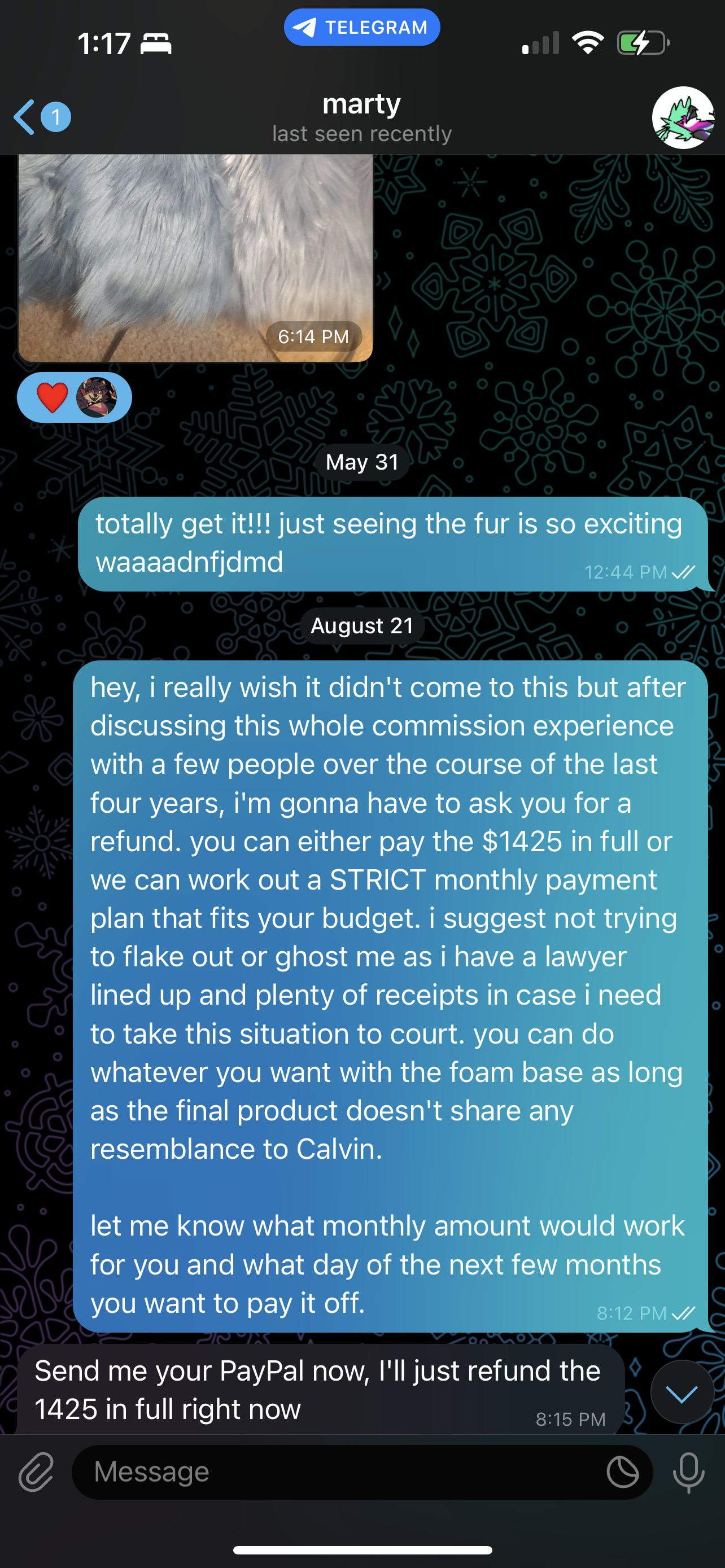
Task: Tap the microphone voice message button
Action: [688, 1473]
